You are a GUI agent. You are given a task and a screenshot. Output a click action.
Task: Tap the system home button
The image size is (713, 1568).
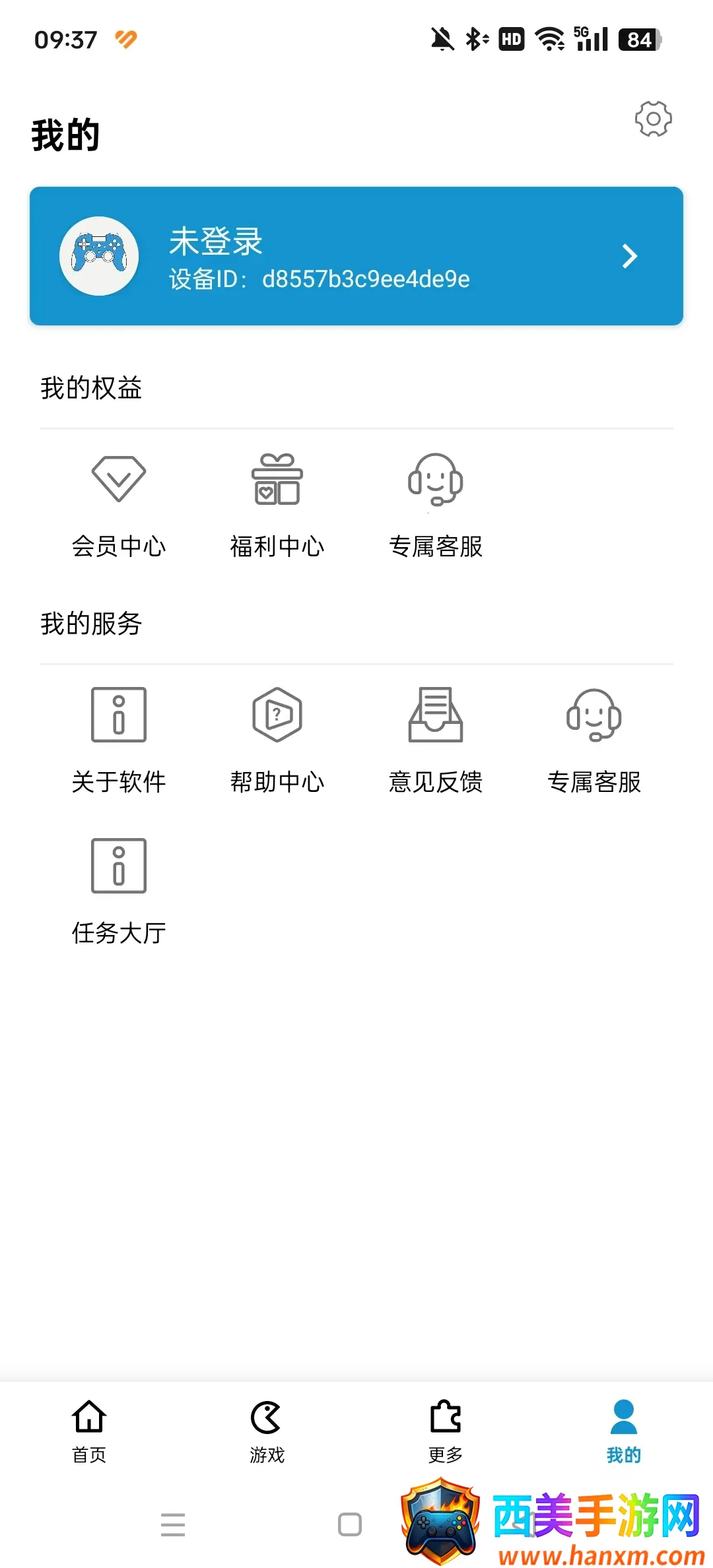click(x=350, y=1524)
